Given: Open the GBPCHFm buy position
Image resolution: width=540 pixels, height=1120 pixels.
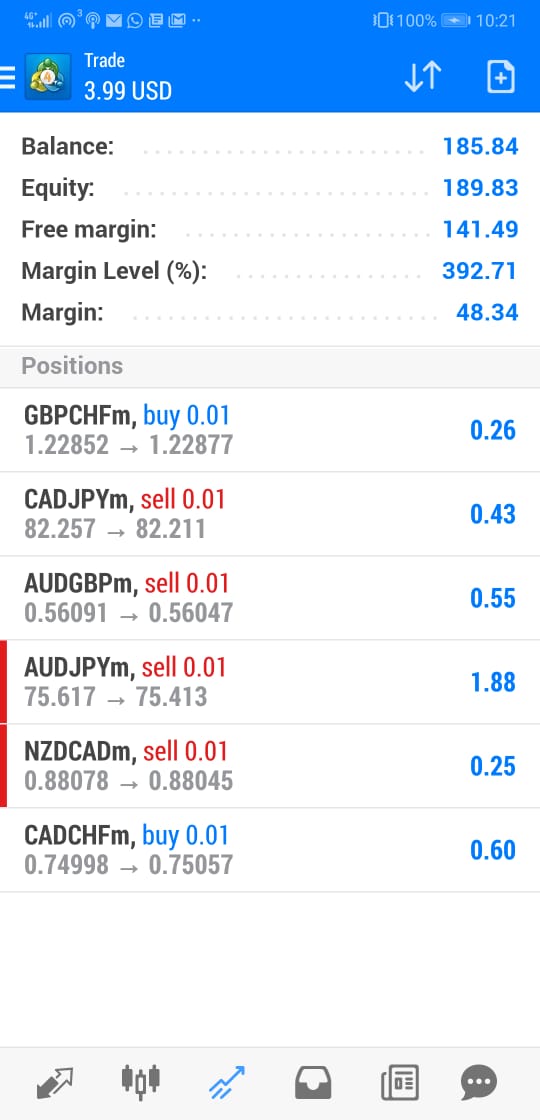Looking at the screenshot, I should [x=270, y=430].
